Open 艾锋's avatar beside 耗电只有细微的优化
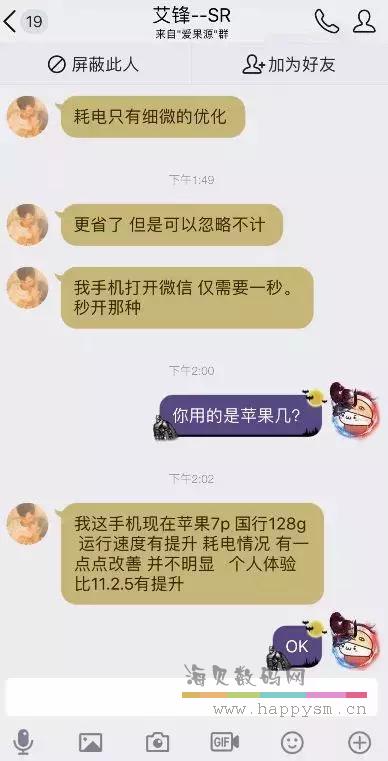This screenshot has width=388, height=761. coord(27,116)
